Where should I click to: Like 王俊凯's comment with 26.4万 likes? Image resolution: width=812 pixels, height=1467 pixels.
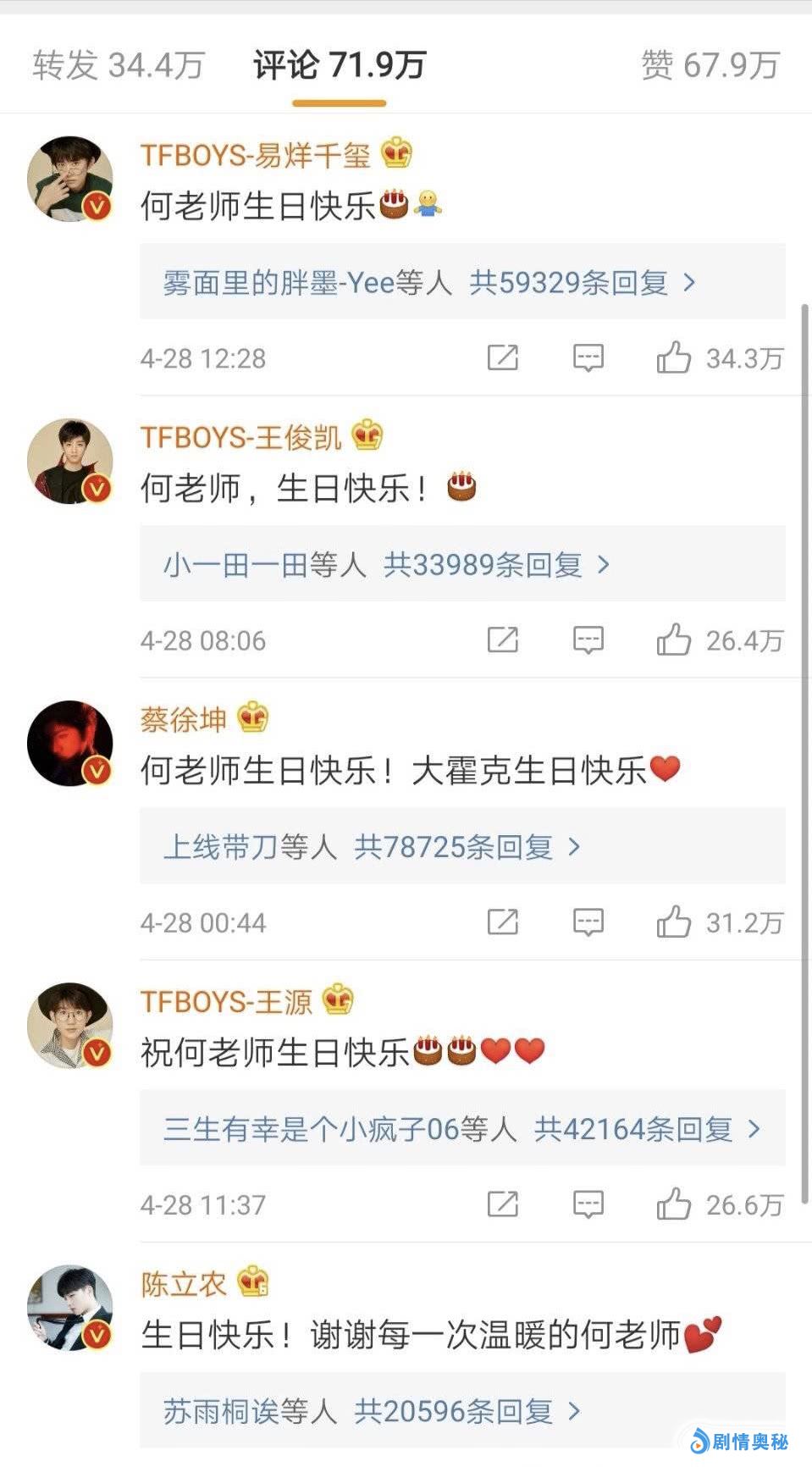coord(674,640)
